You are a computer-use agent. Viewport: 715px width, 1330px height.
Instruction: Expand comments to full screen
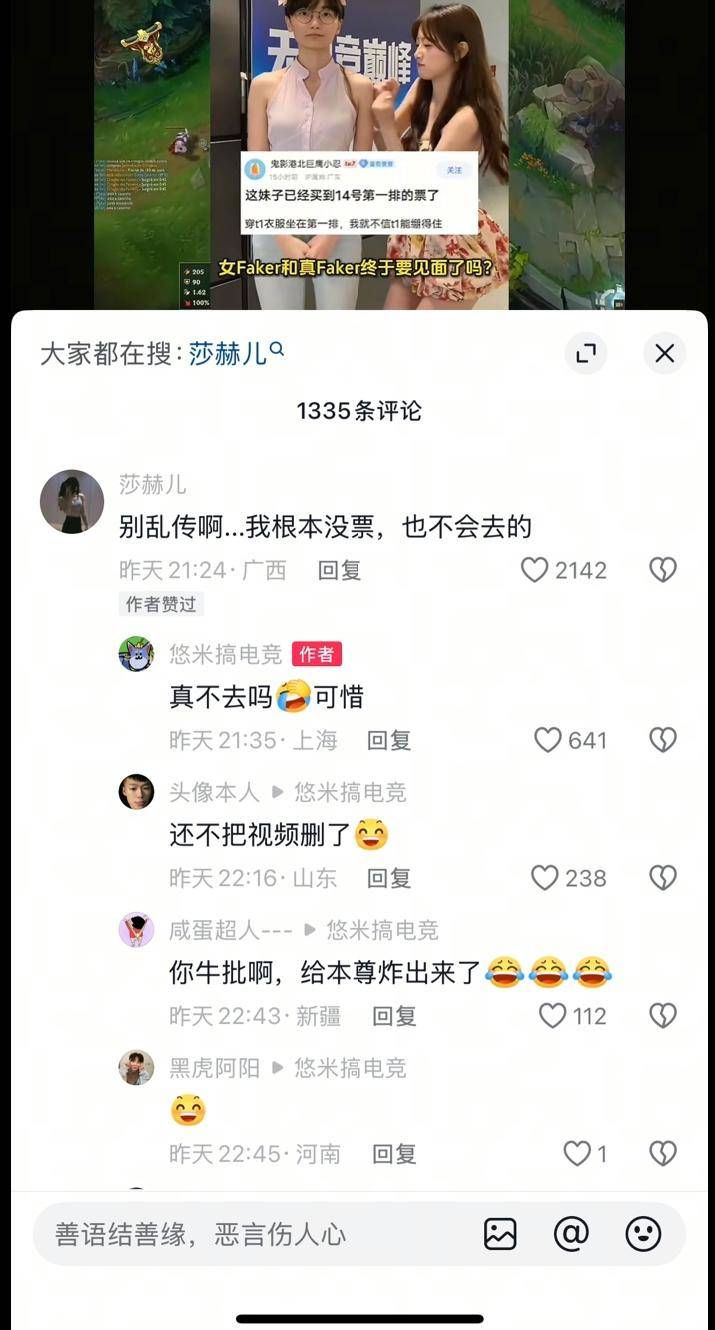pyautogui.click(x=586, y=353)
